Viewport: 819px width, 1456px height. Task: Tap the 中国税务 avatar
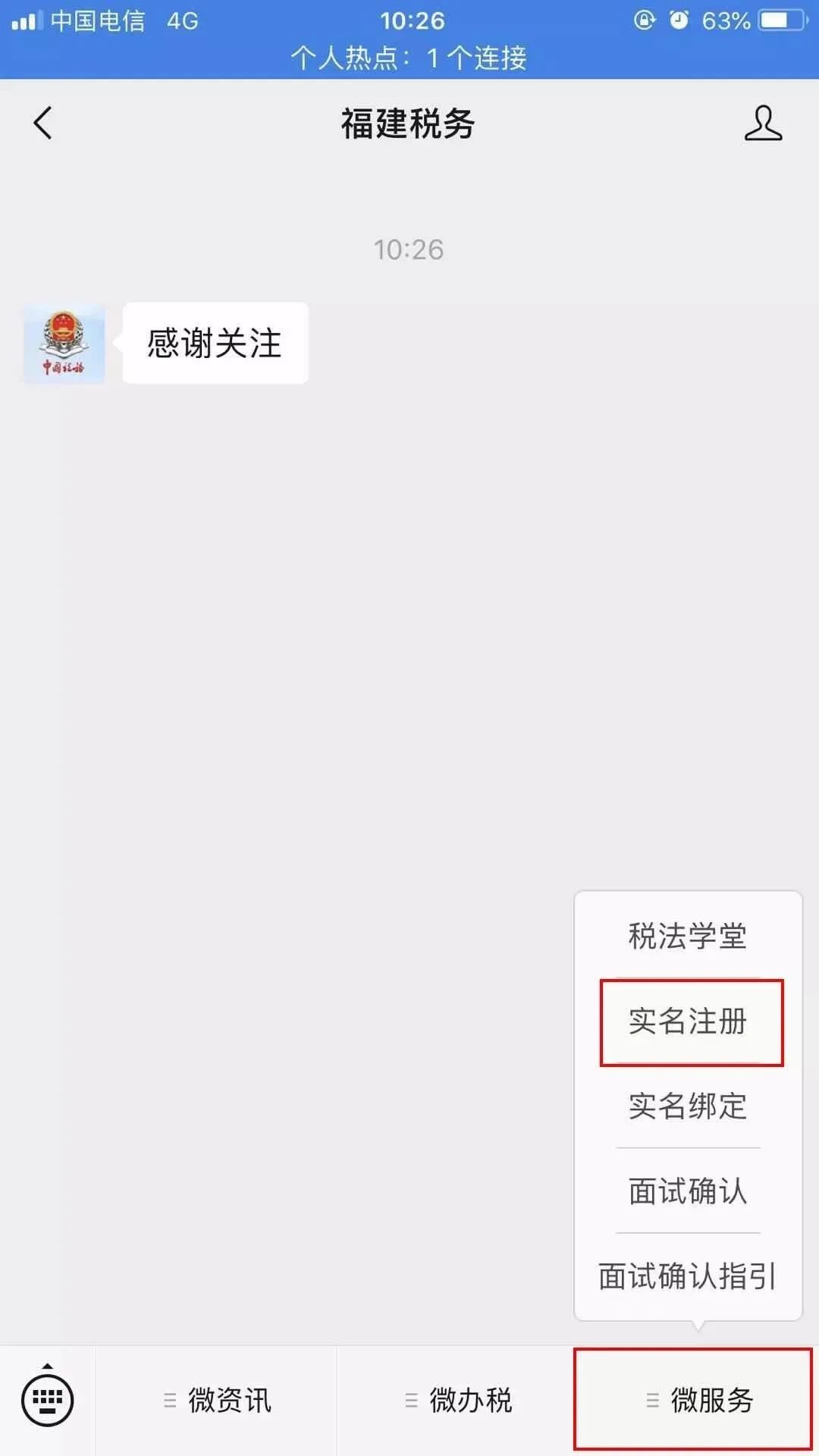pyautogui.click(x=64, y=344)
